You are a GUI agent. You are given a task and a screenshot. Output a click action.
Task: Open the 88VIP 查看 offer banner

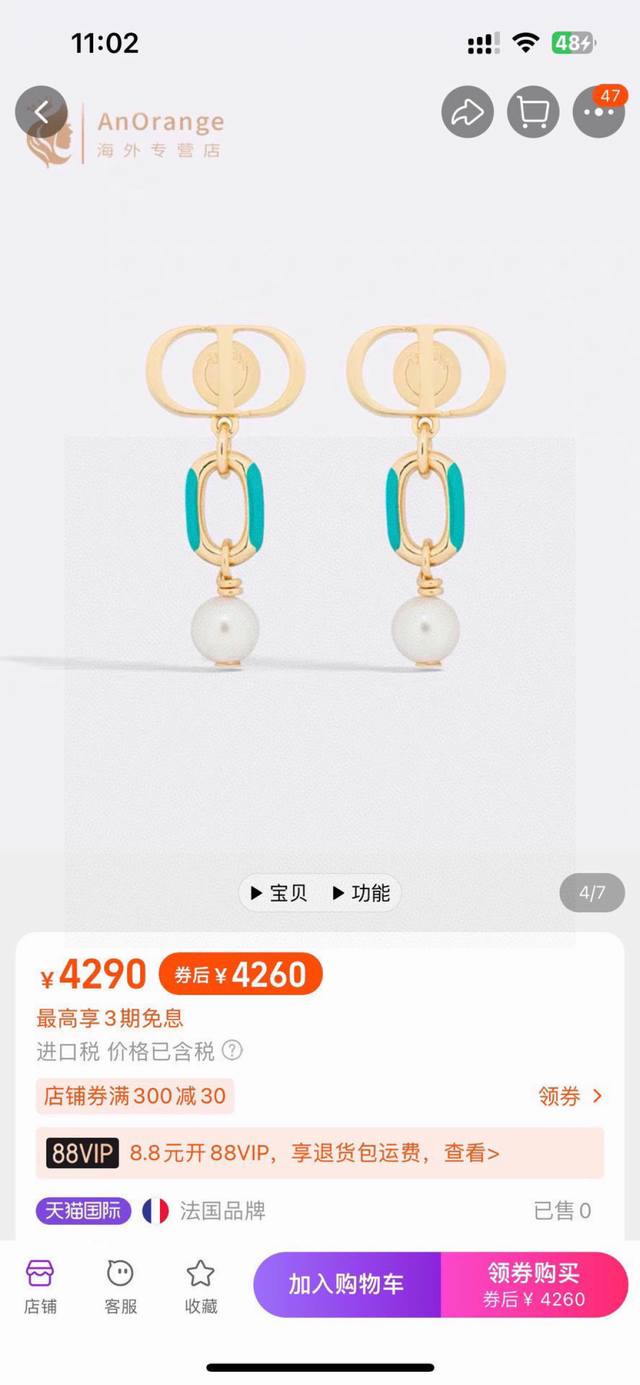tap(320, 1153)
